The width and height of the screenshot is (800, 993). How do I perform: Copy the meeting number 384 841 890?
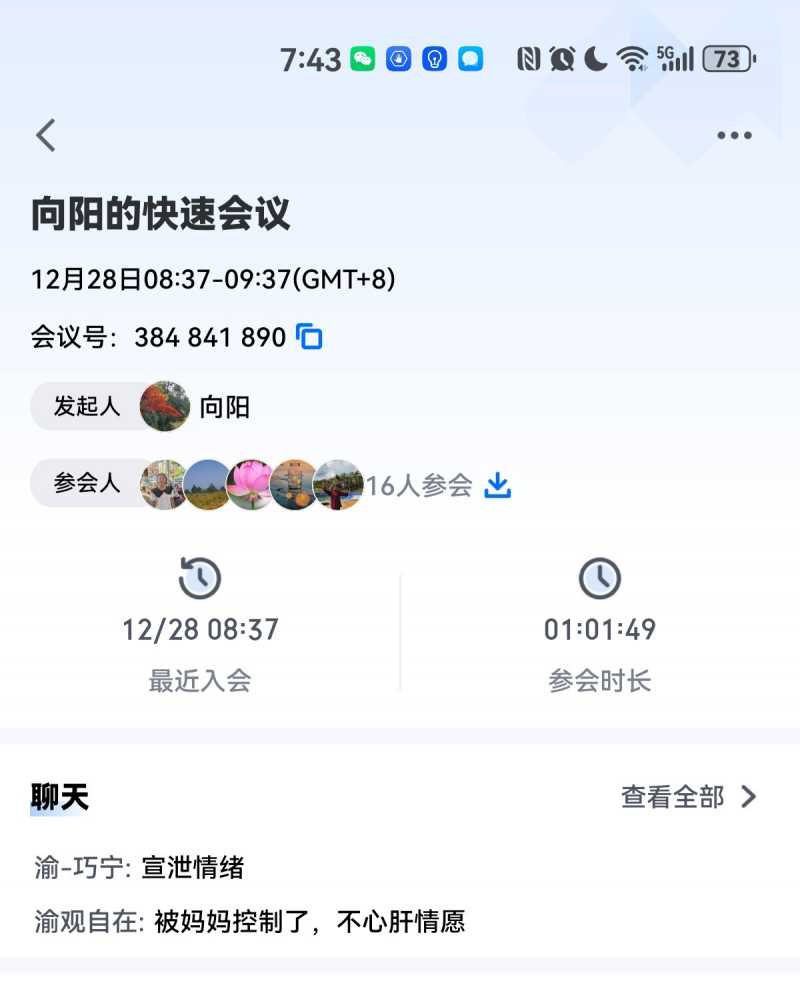pos(310,337)
